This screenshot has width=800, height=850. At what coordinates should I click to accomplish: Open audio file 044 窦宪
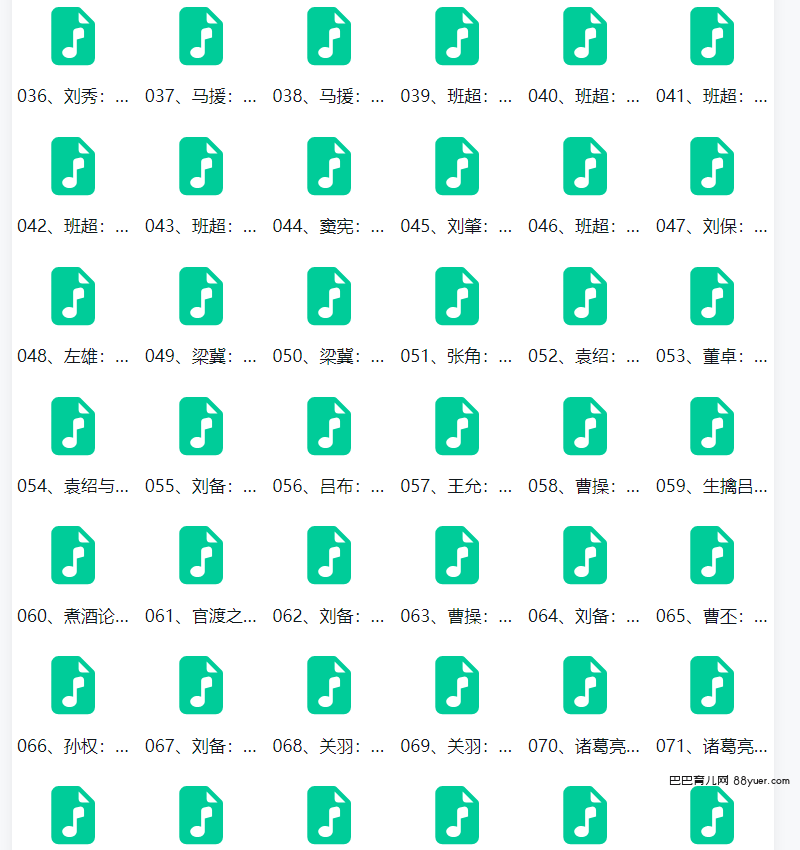coord(329,166)
